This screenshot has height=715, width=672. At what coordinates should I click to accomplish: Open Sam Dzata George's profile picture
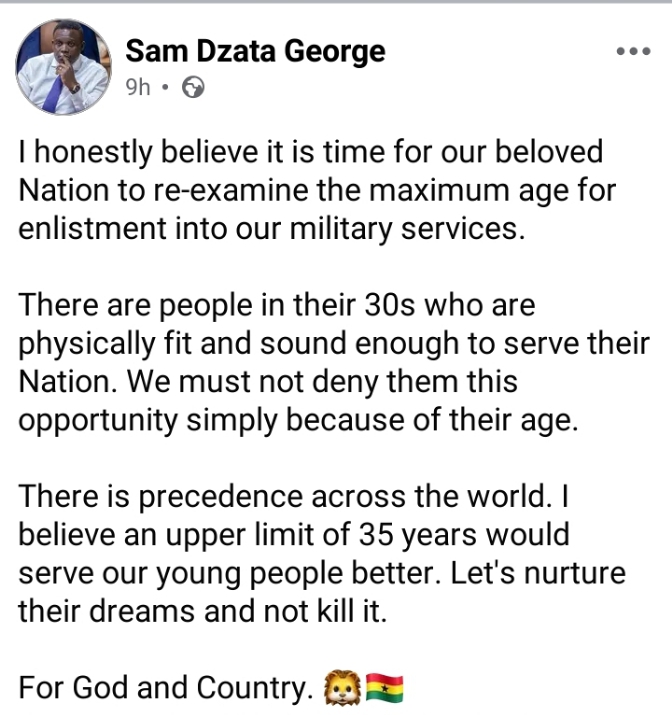click(x=63, y=67)
